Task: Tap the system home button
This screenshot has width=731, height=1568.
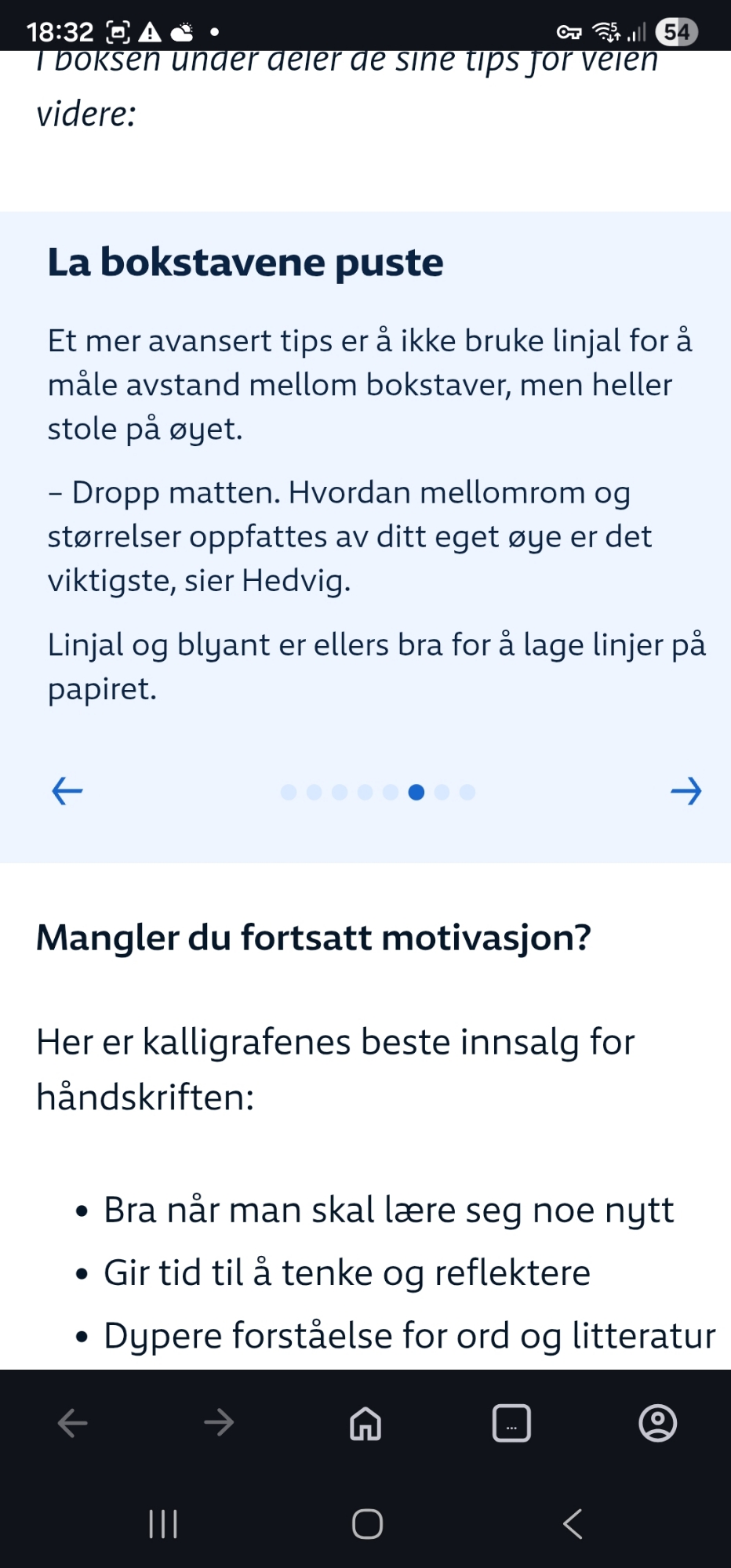Action: (367, 1524)
